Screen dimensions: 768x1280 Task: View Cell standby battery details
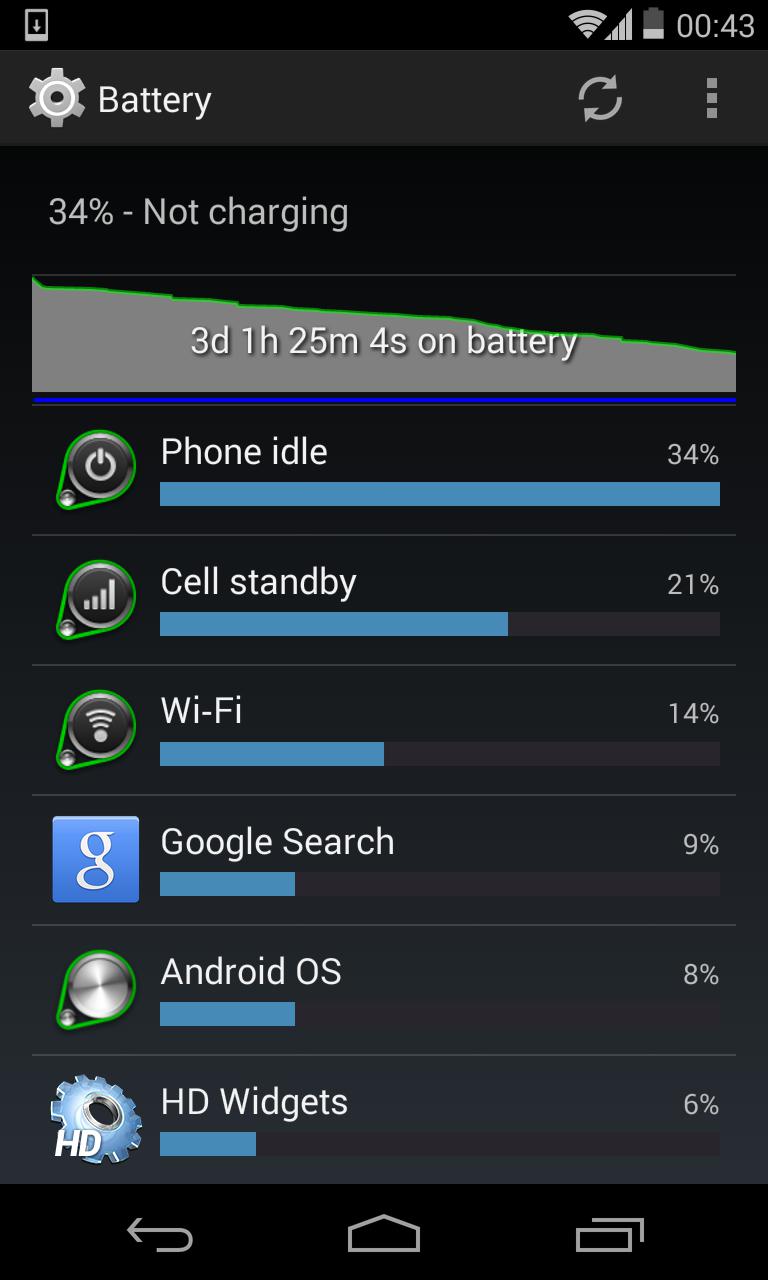point(384,601)
